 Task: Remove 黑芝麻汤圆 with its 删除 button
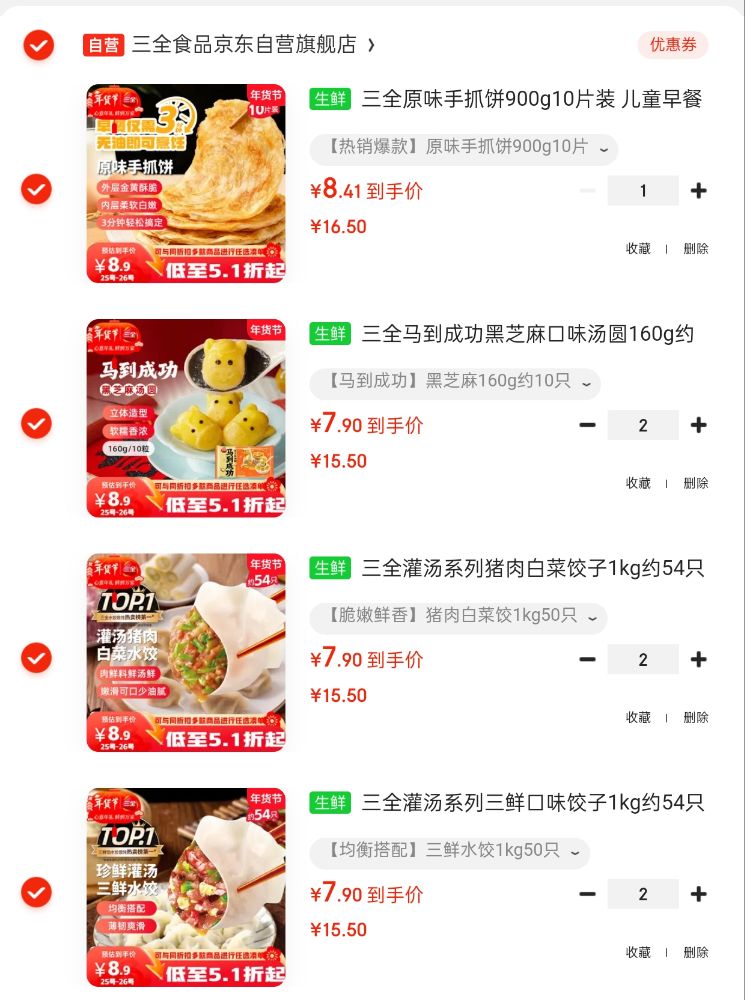pyautogui.click(x=696, y=483)
